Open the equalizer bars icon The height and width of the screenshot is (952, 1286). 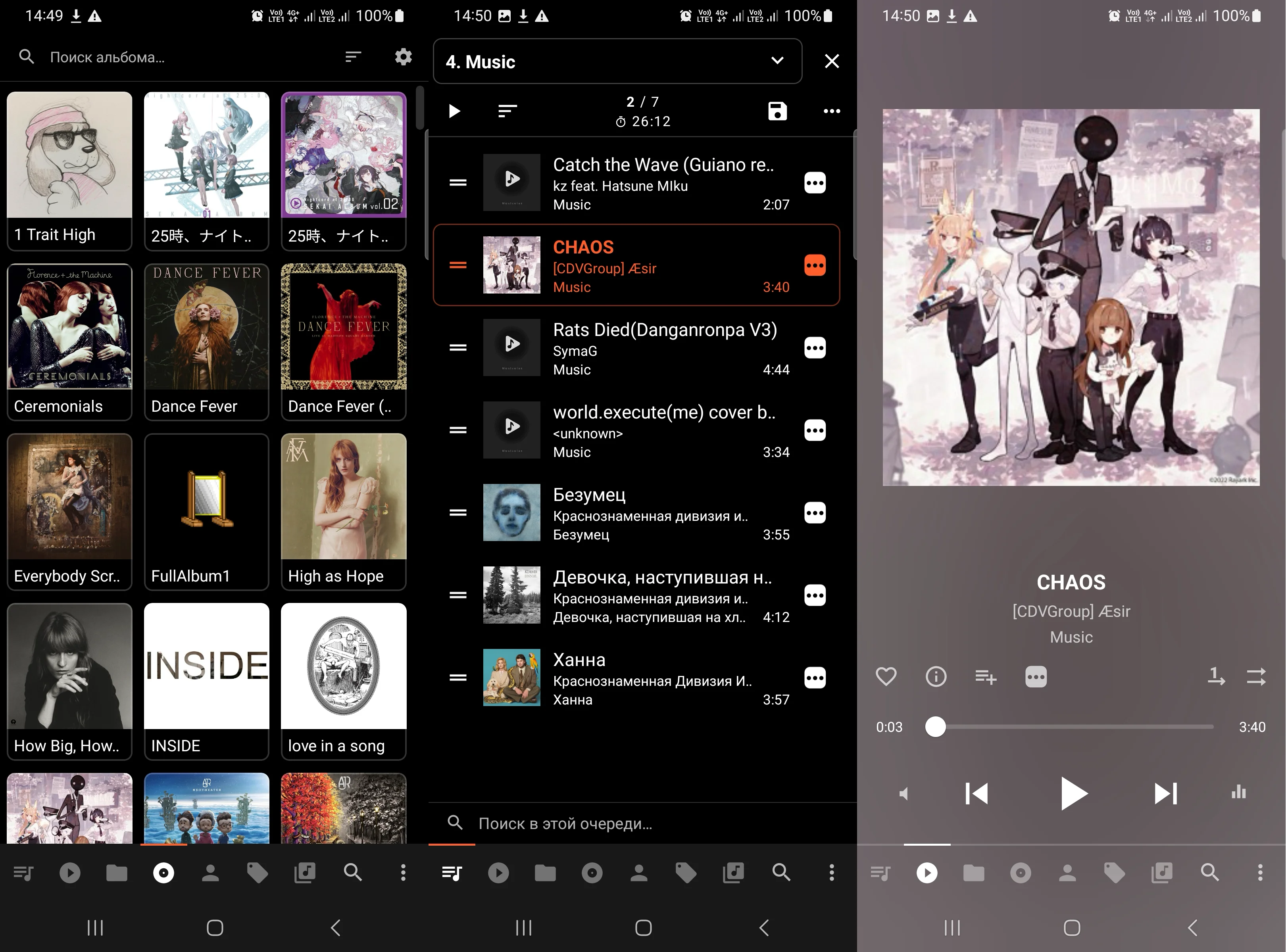coord(1239,793)
